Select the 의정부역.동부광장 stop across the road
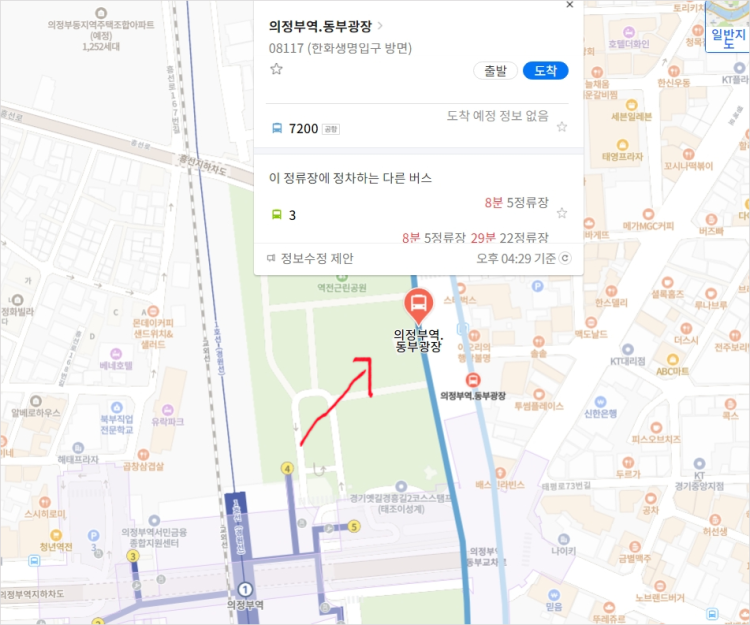Image resolution: width=750 pixels, height=625 pixels. tap(474, 380)
